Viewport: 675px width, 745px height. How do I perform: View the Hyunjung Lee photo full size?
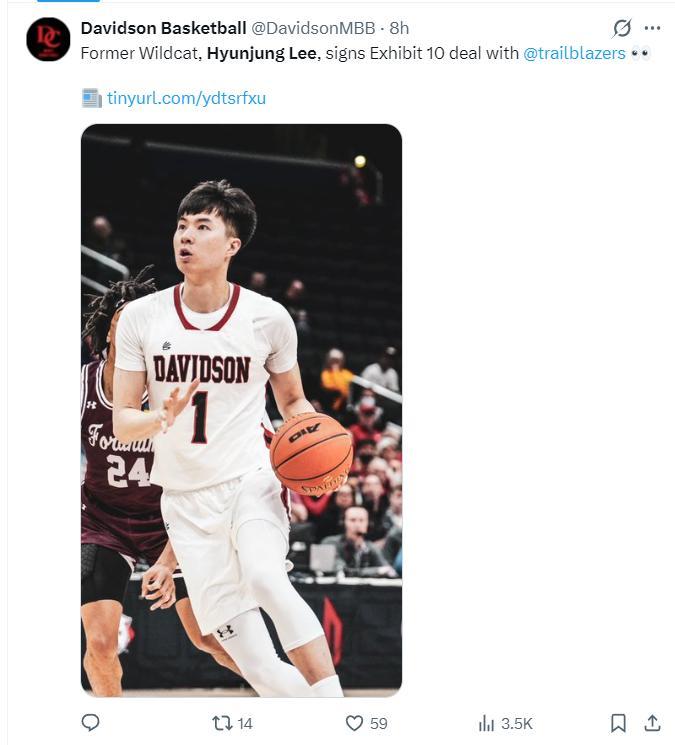click(241, 410)
